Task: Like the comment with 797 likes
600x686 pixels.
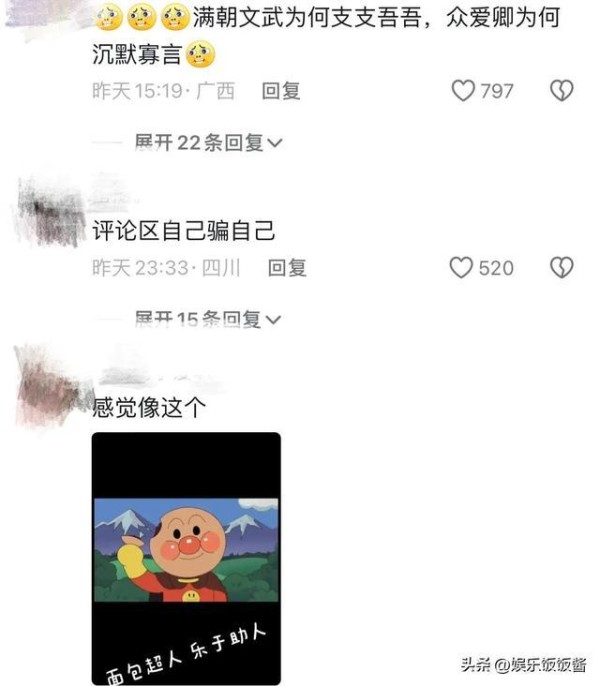Action: 463,91
